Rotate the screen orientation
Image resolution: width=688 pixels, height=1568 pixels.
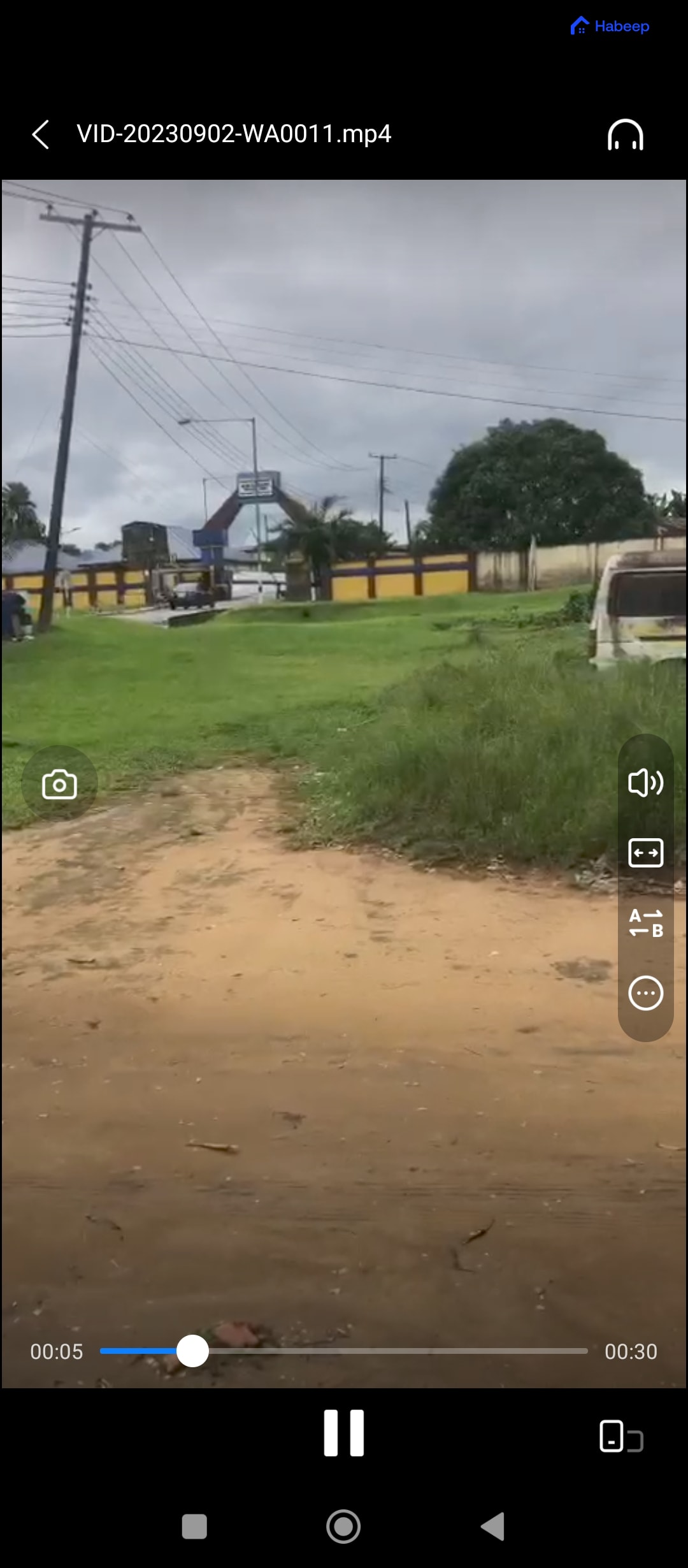coord(621,1437)
